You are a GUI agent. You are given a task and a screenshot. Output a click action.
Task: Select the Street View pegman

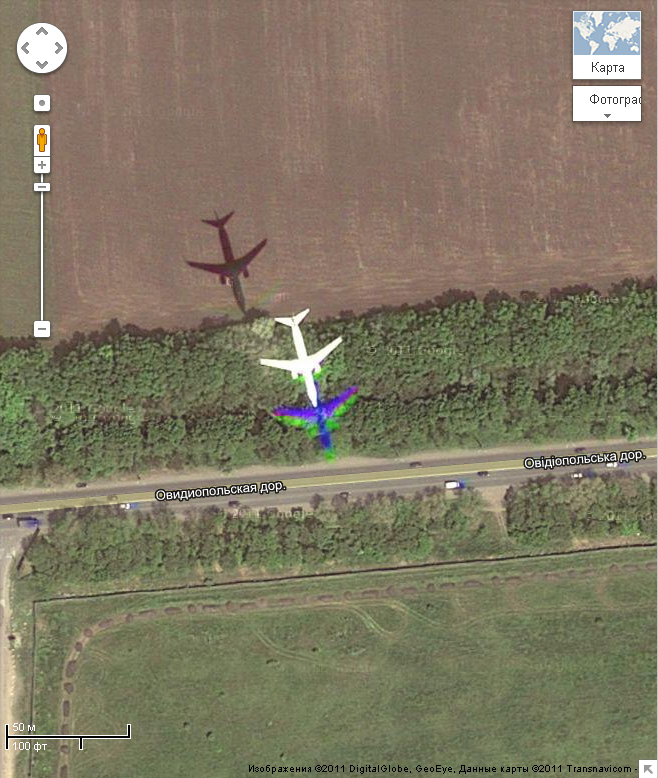[42, 139]
